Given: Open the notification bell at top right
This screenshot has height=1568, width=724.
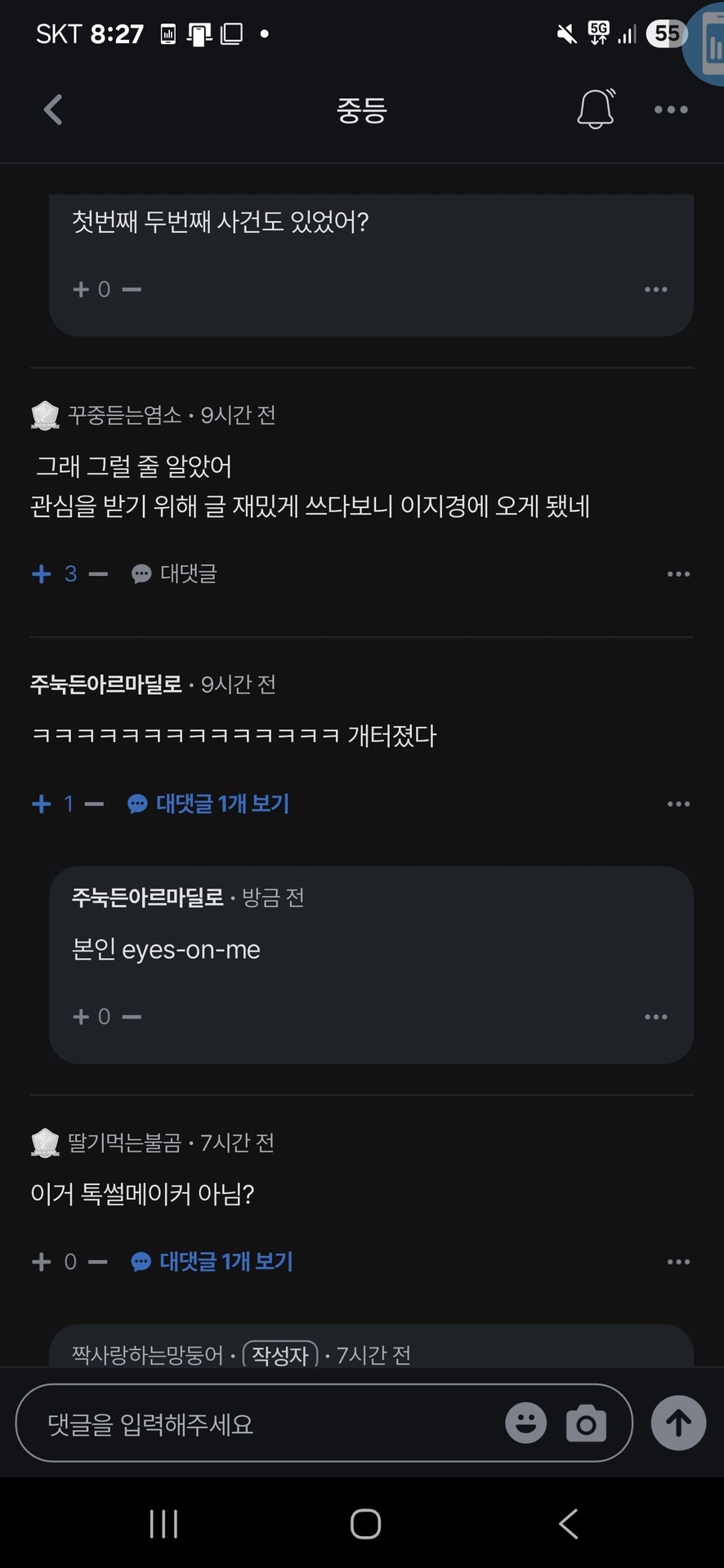Looking at the screenshot, I should pyautogui.click(x=596, y=109).
